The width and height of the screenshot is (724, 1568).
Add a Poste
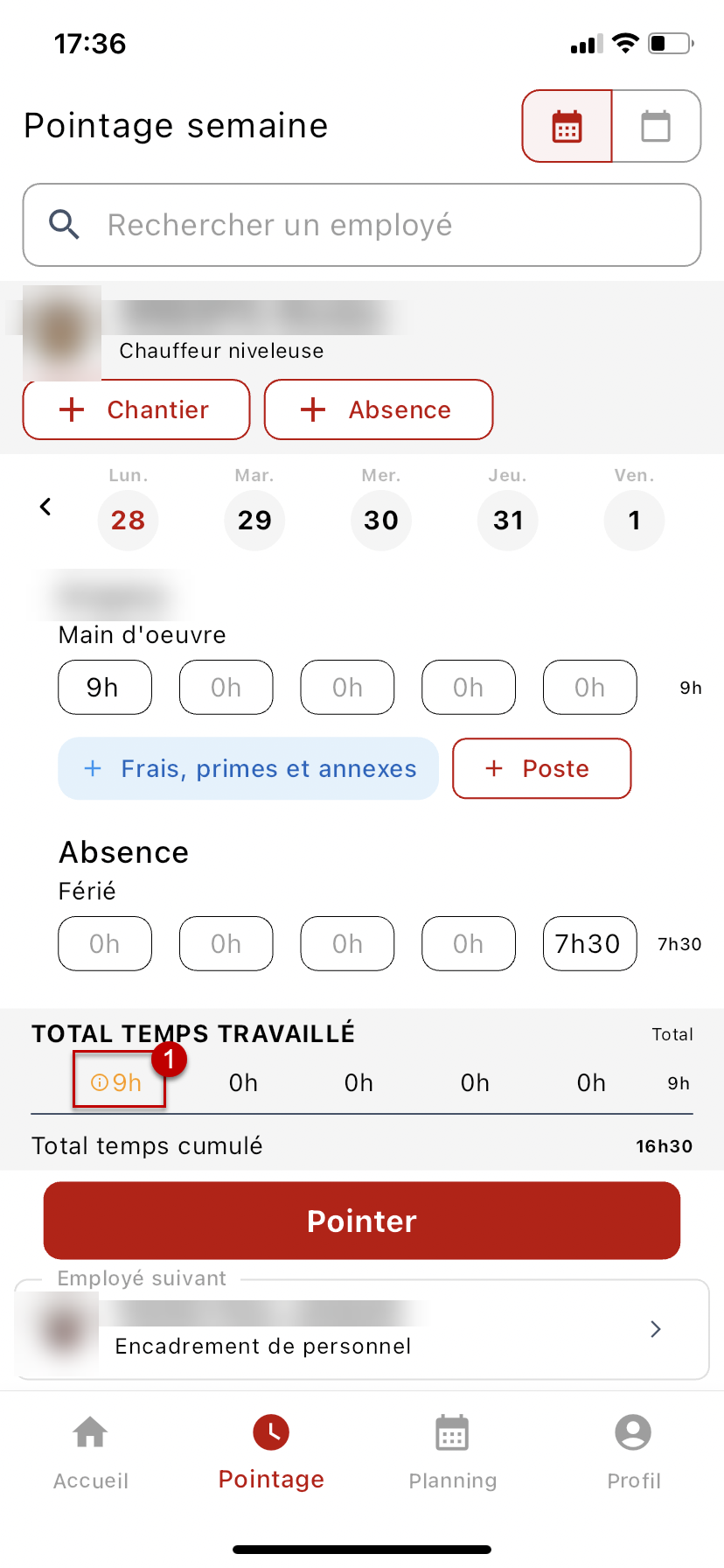click(x=542, y=768)
